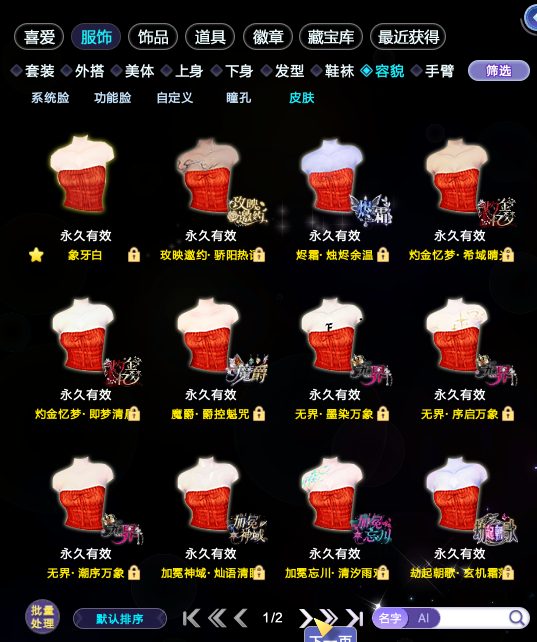Tap the name search field
Viewport: 537px width, 642px height.
(474, 618)
